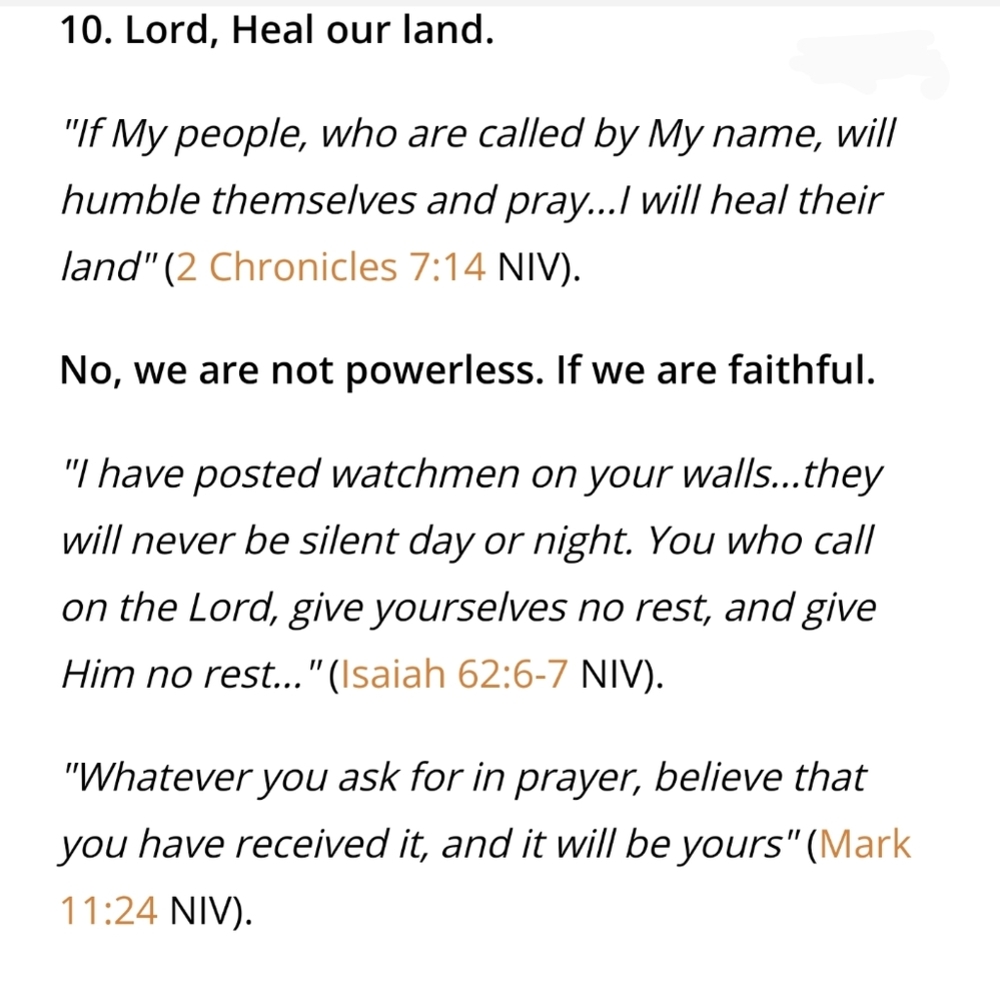Open the Isaiah 62:6-7 verse link
This screenshot has height=1001, width=1000.
pyautogui.click(x=456, y=676)
